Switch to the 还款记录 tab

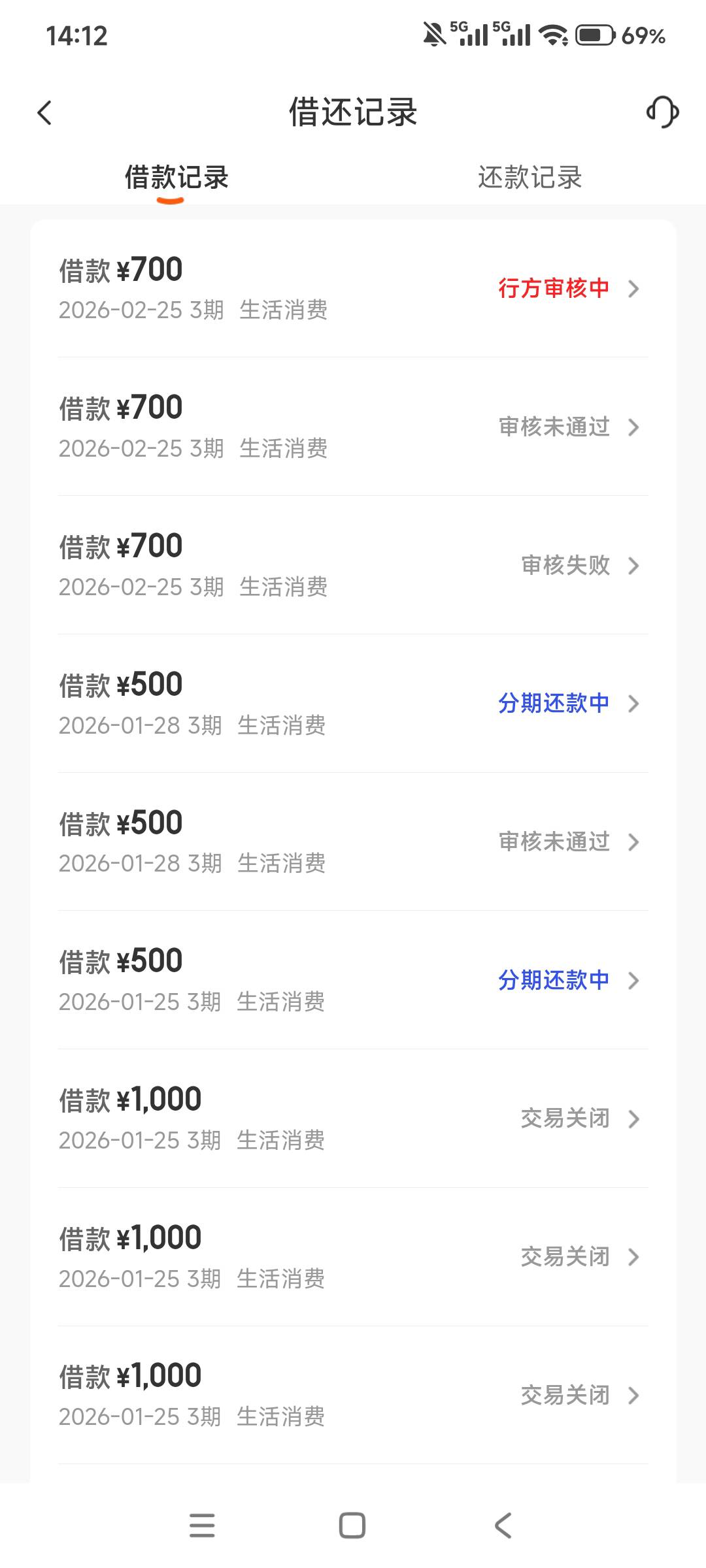click(529, 178)
